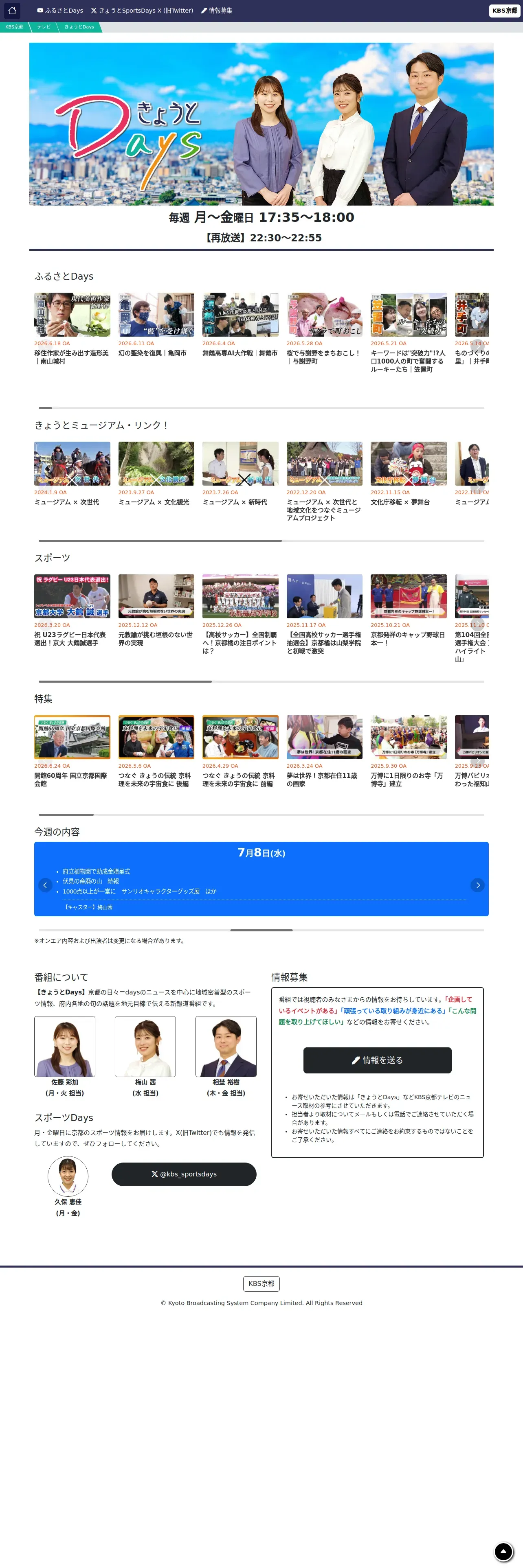Show the next day in 今週の内容

pos(477,885)
